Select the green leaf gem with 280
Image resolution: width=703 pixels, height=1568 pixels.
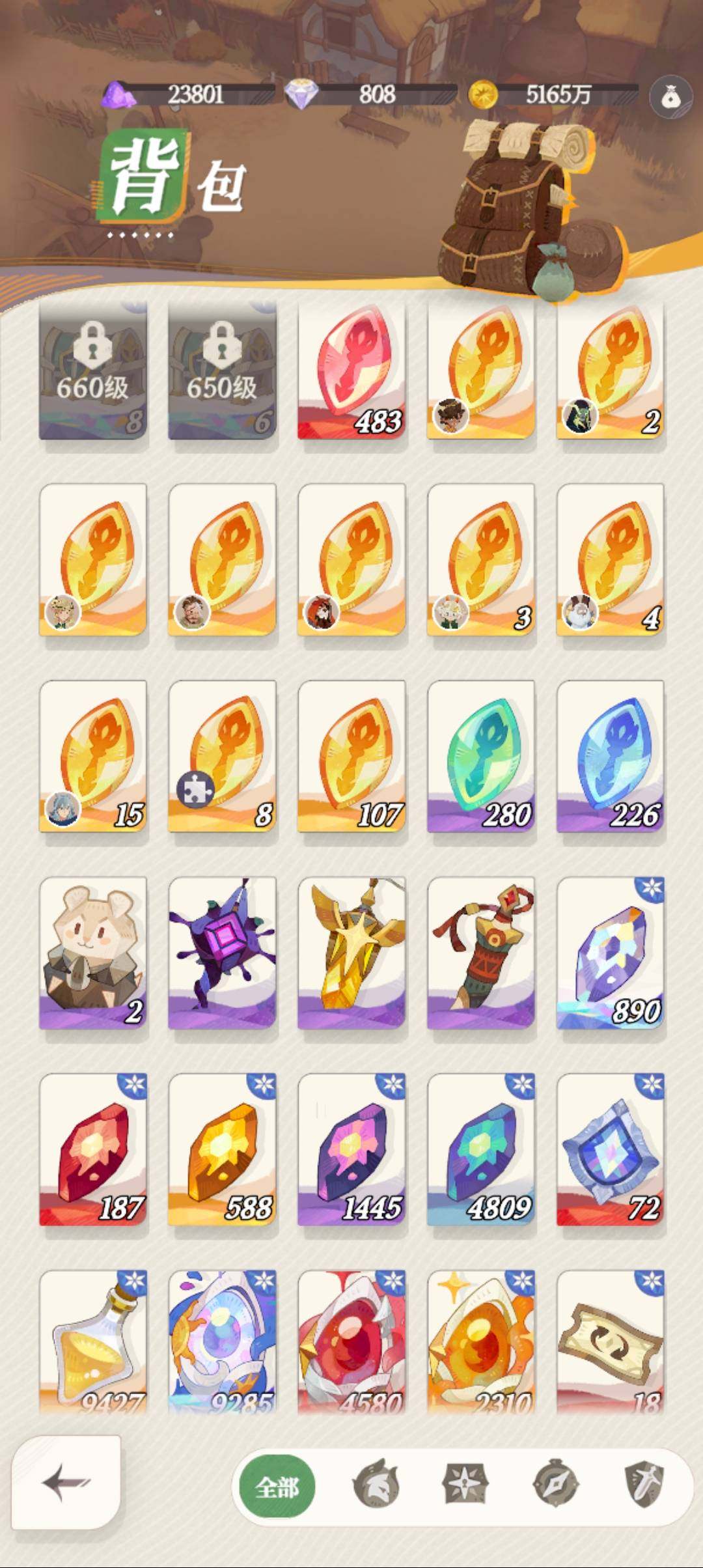coord(481,757)
